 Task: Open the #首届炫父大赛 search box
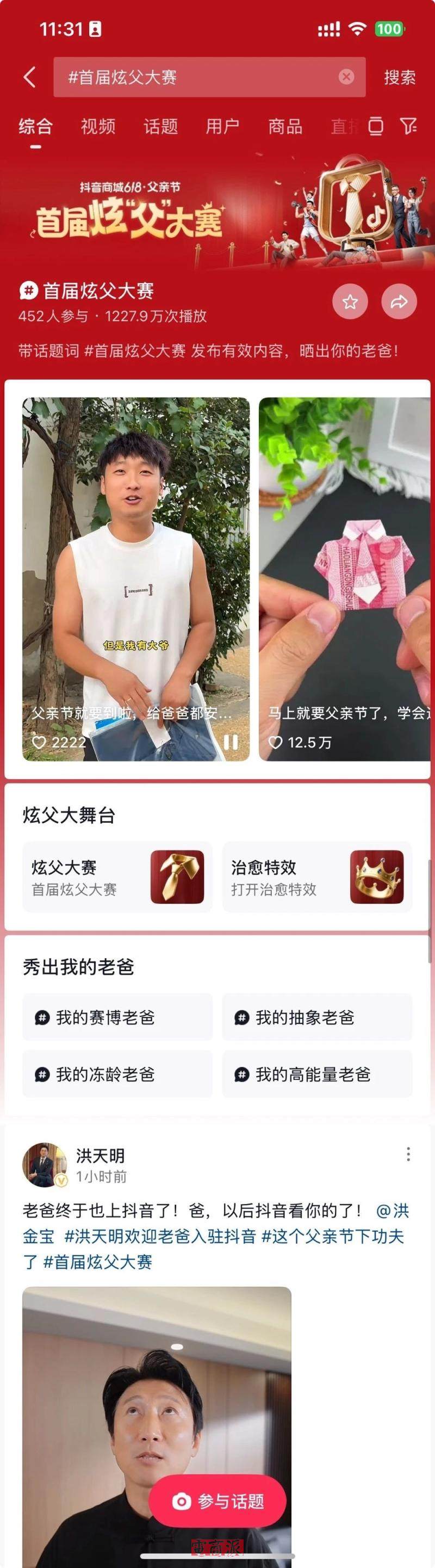click(195, 77)
